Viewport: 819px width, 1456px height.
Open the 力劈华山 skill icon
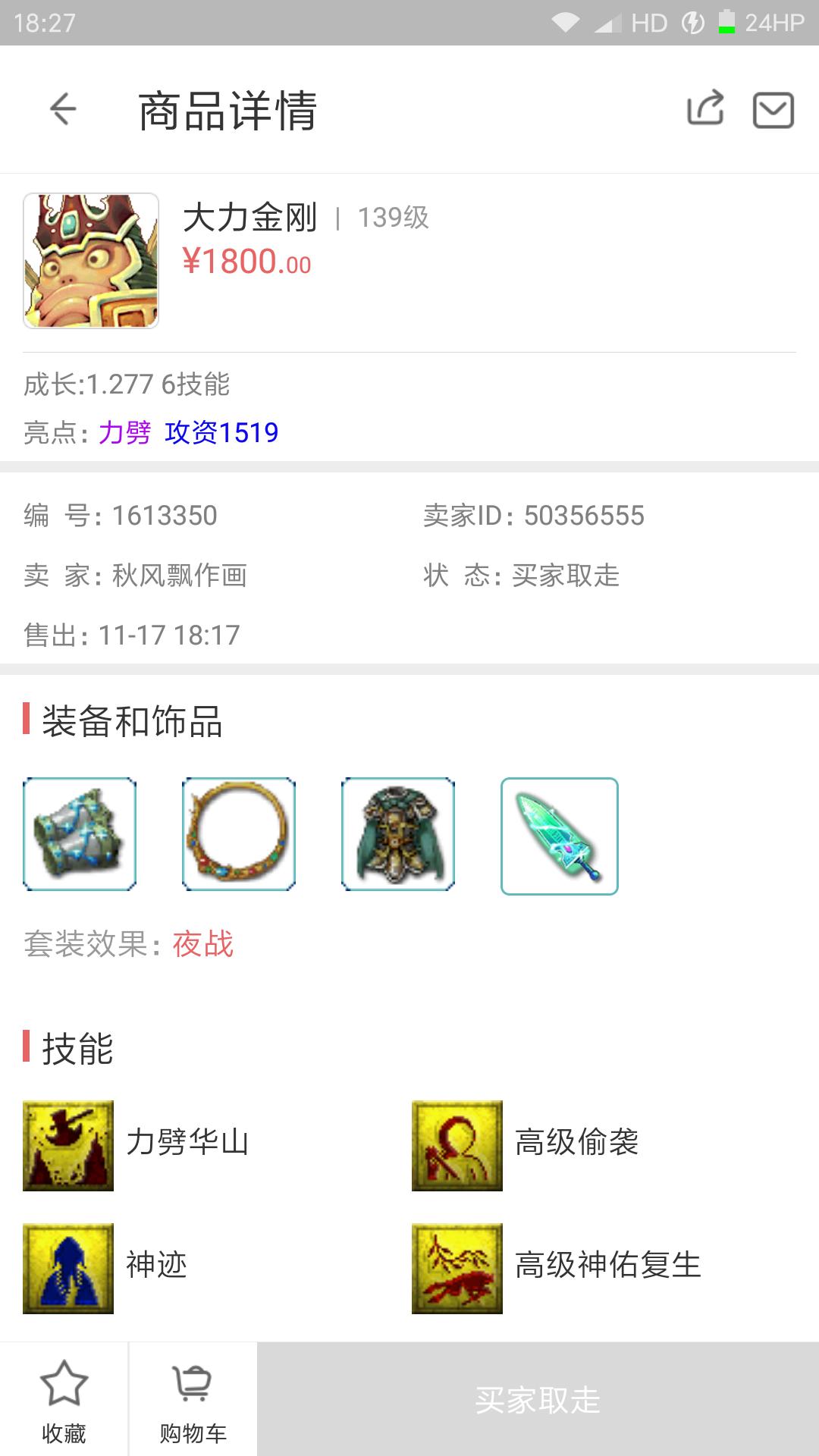click(68, 1145)
